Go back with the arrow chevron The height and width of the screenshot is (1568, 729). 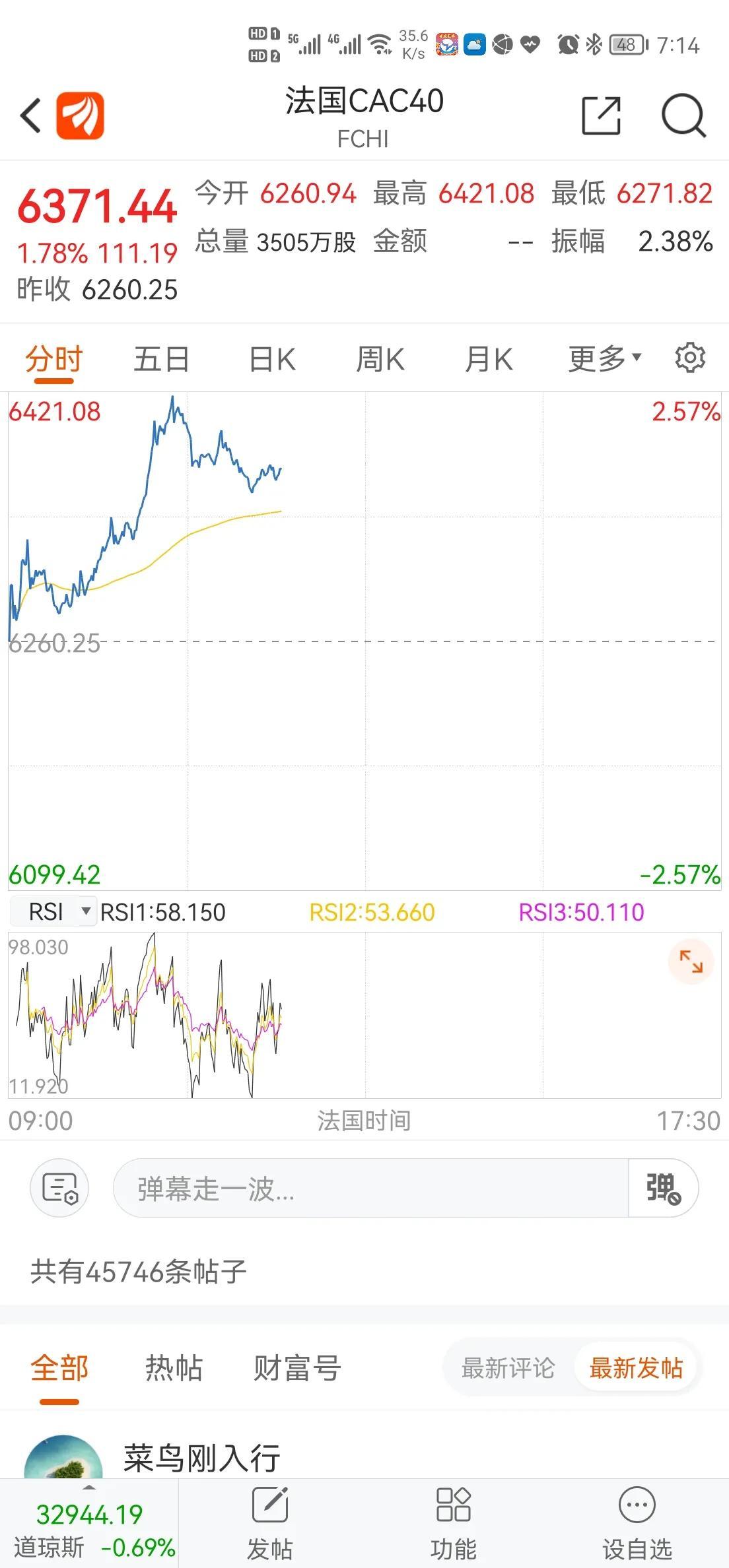point(29,114)
